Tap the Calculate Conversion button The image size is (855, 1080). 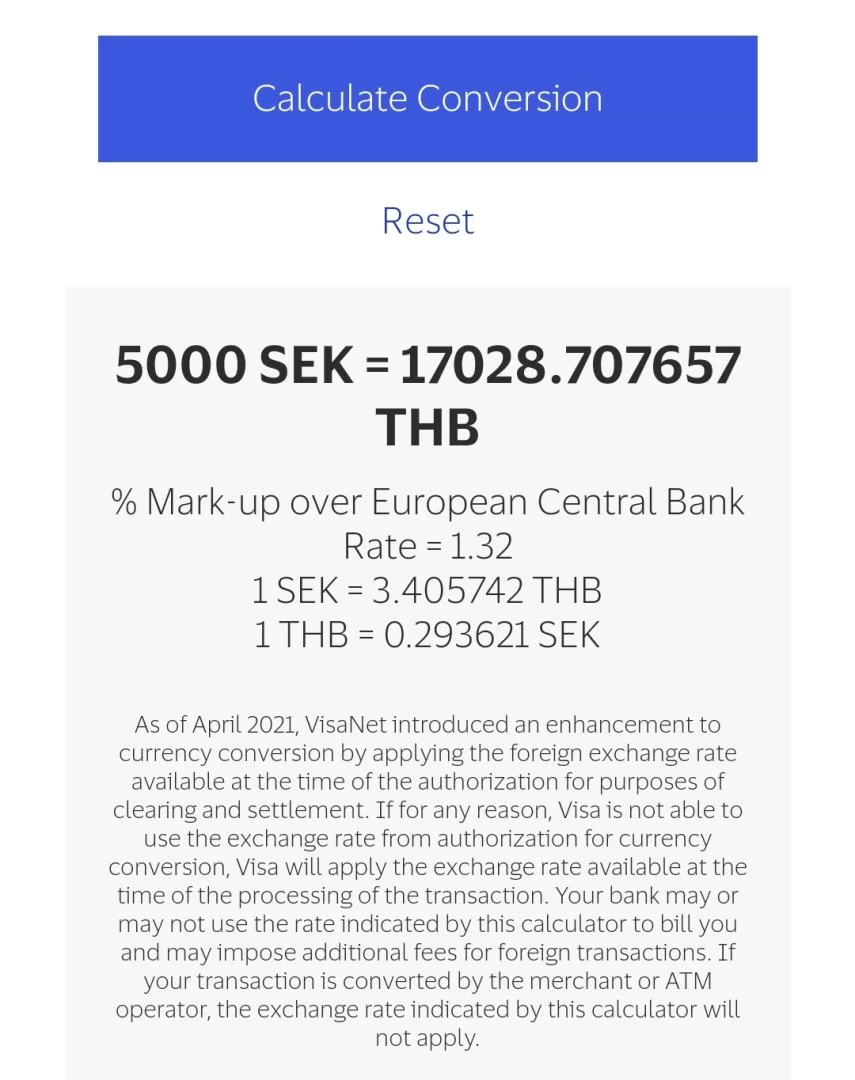[x=427, y=99]
